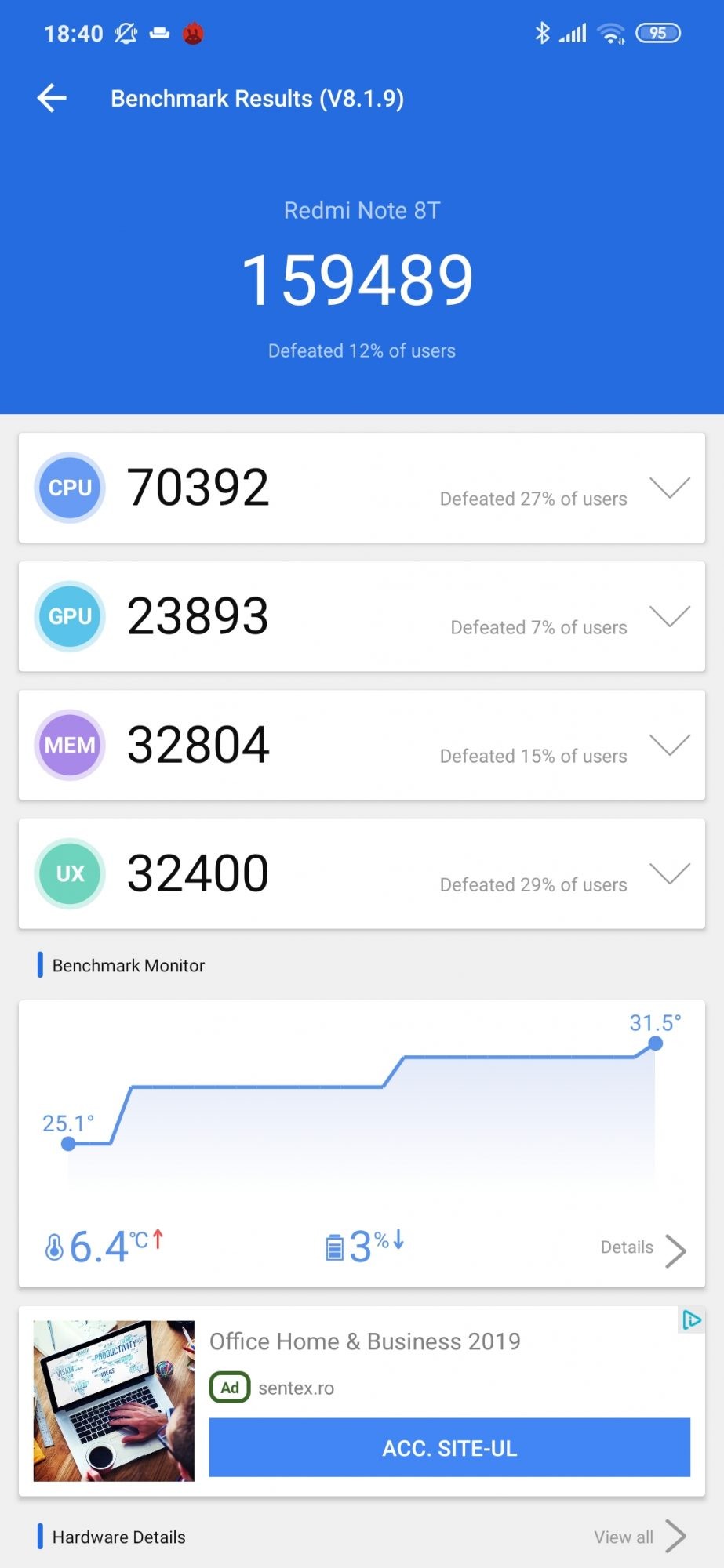Open the AdChoices info icon
The height and width of the screenshot is (1568, 724).
(x=691, y=1320)
